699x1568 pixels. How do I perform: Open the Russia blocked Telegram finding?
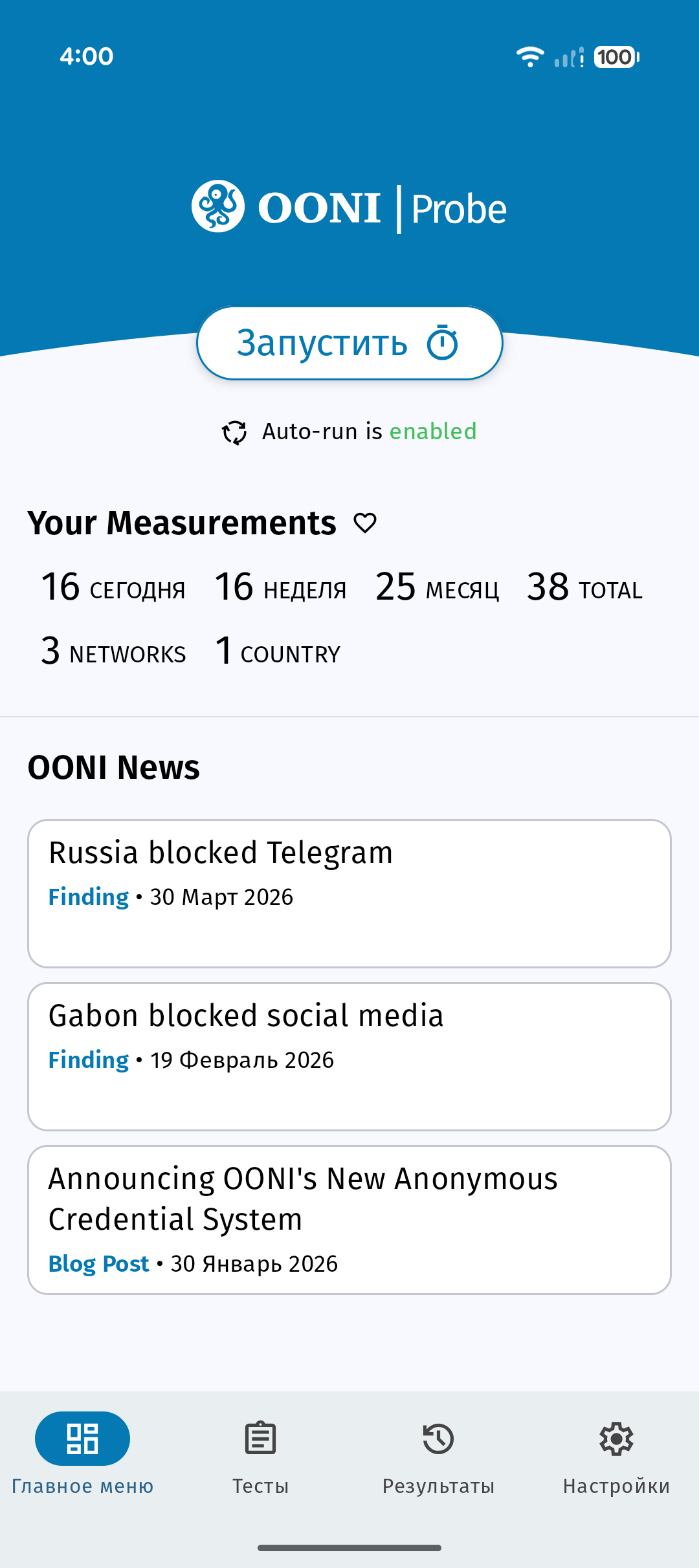click(x=349, y=893)
